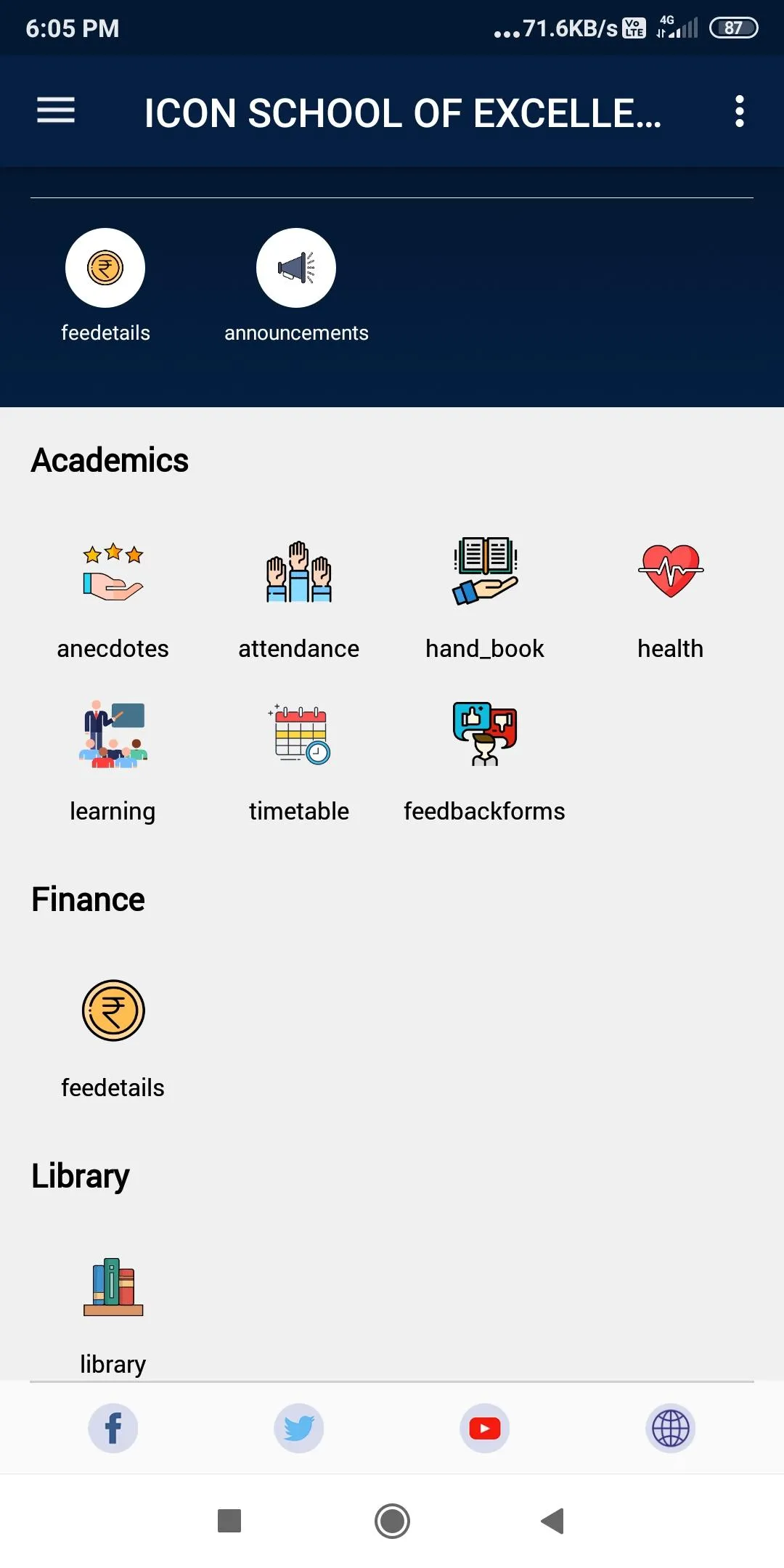View the timetable
The width and height of the screenshot is (784, 1568).
point(298,761)
